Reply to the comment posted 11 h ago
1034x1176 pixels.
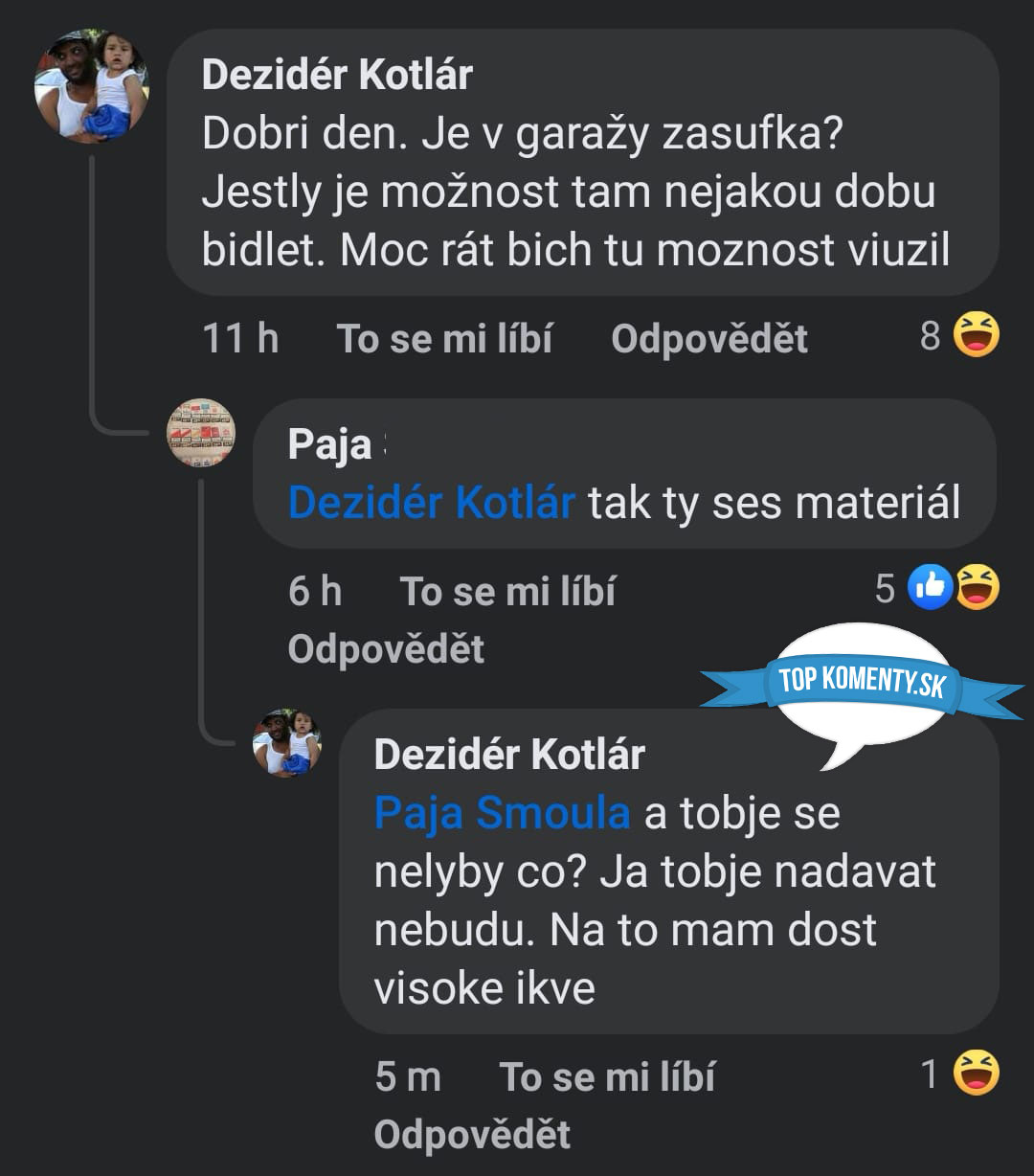[709, 339]
